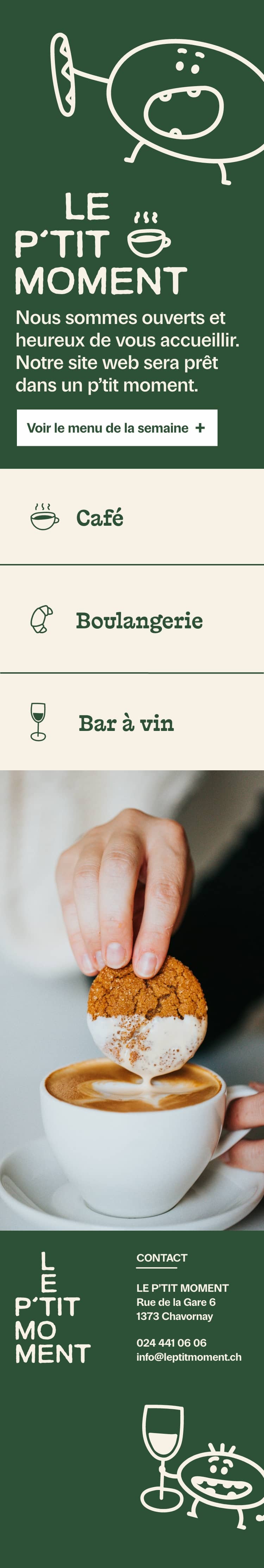Screen dimensions: 264x1568
Task: Open the weekly menu button
Action: pos(117,428)
